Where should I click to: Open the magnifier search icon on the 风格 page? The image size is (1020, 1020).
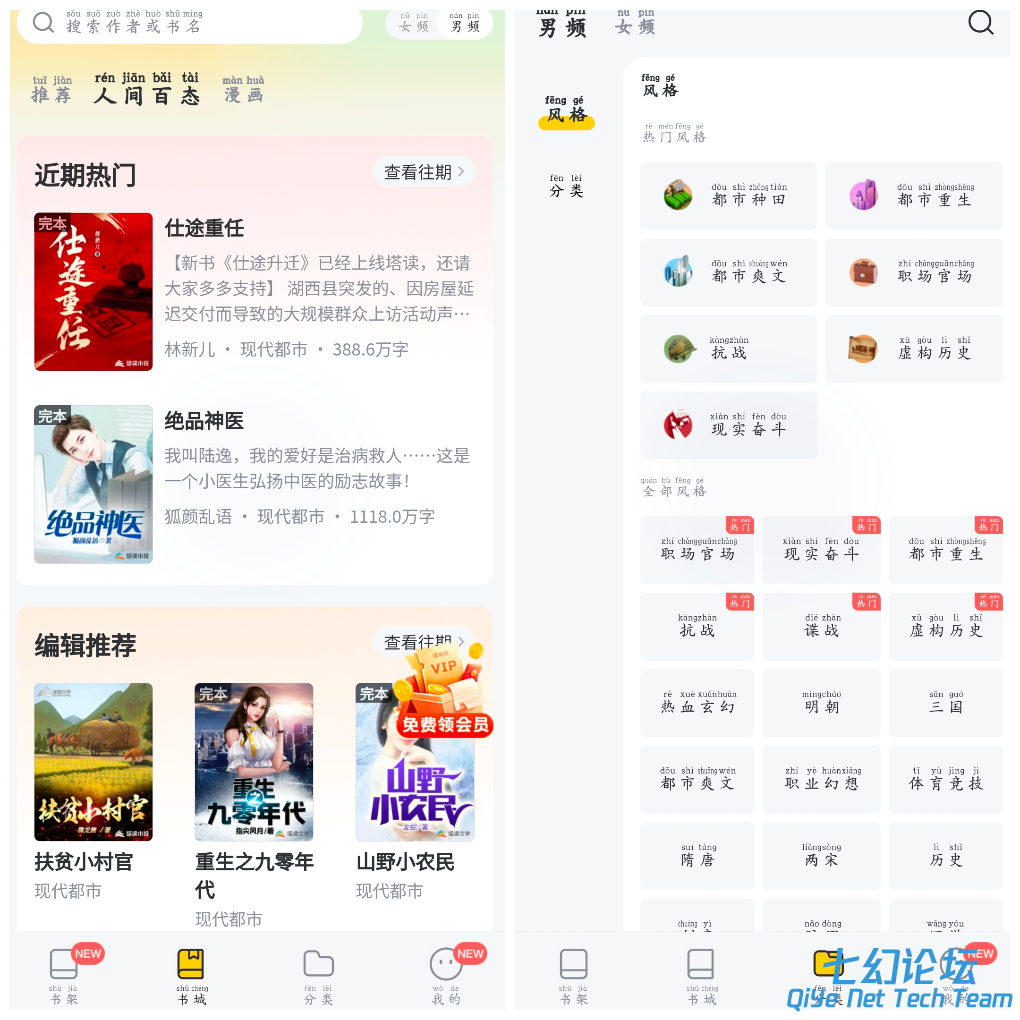981,22
